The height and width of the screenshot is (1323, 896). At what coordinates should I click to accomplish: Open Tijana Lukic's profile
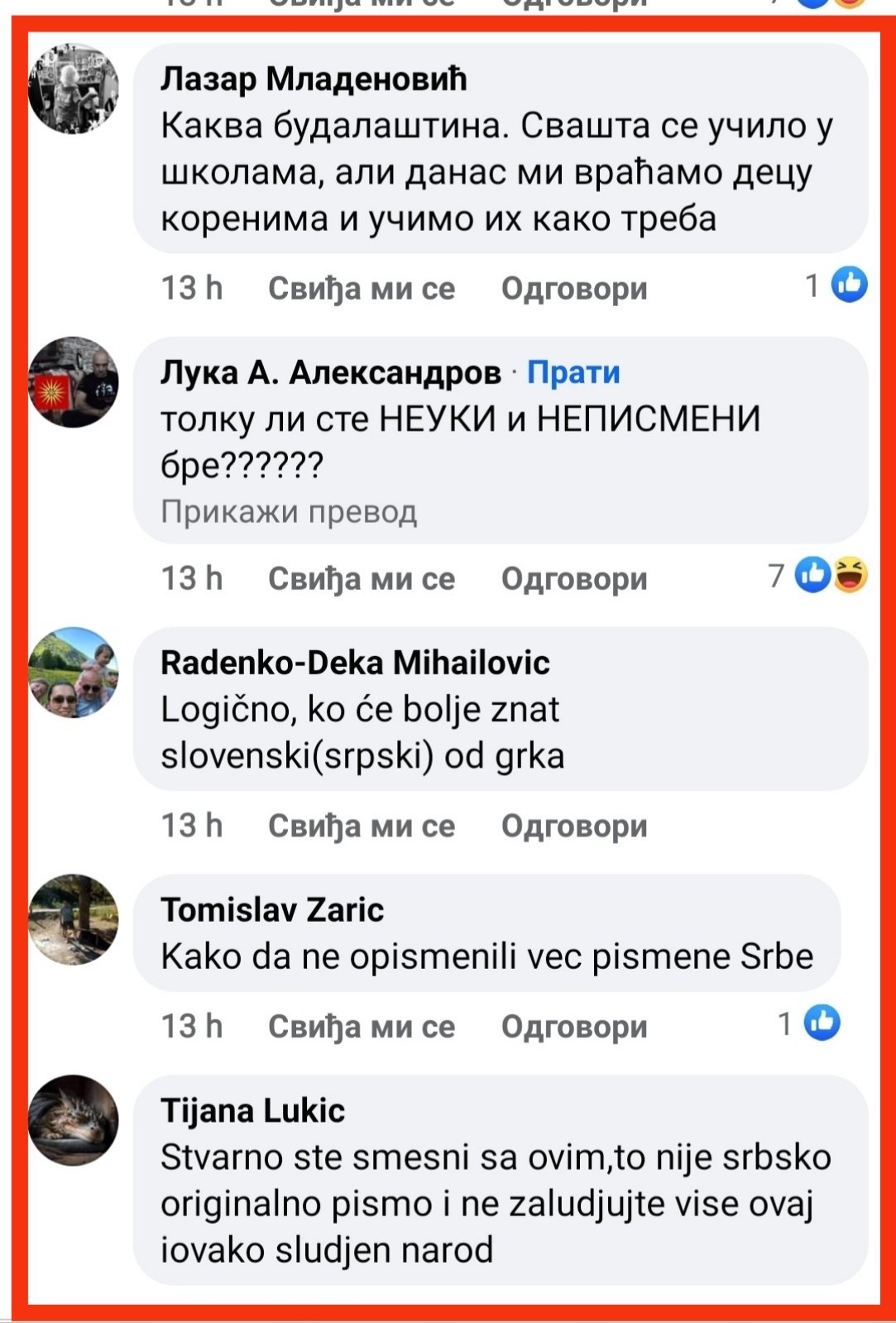[x=252, y=1110]
